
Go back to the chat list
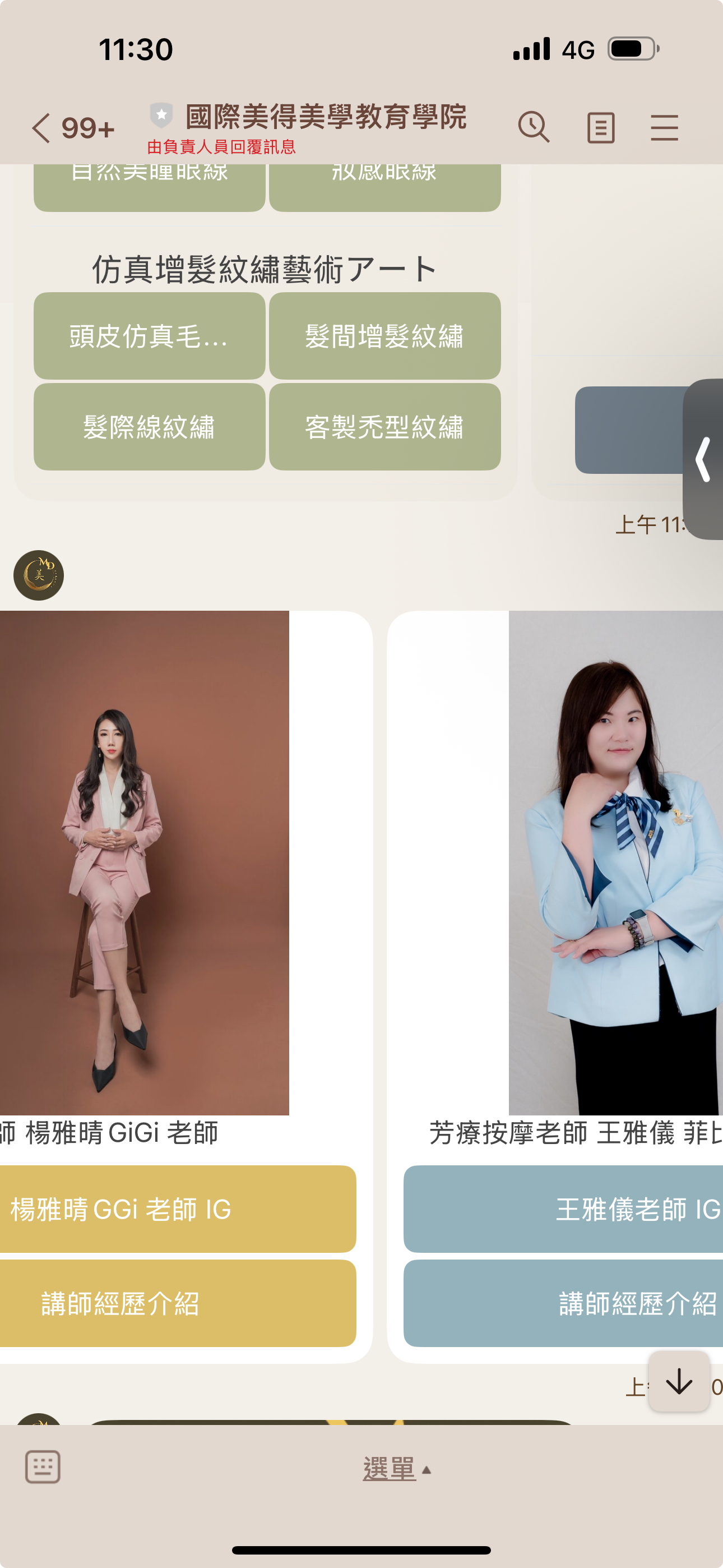point(41,128)
